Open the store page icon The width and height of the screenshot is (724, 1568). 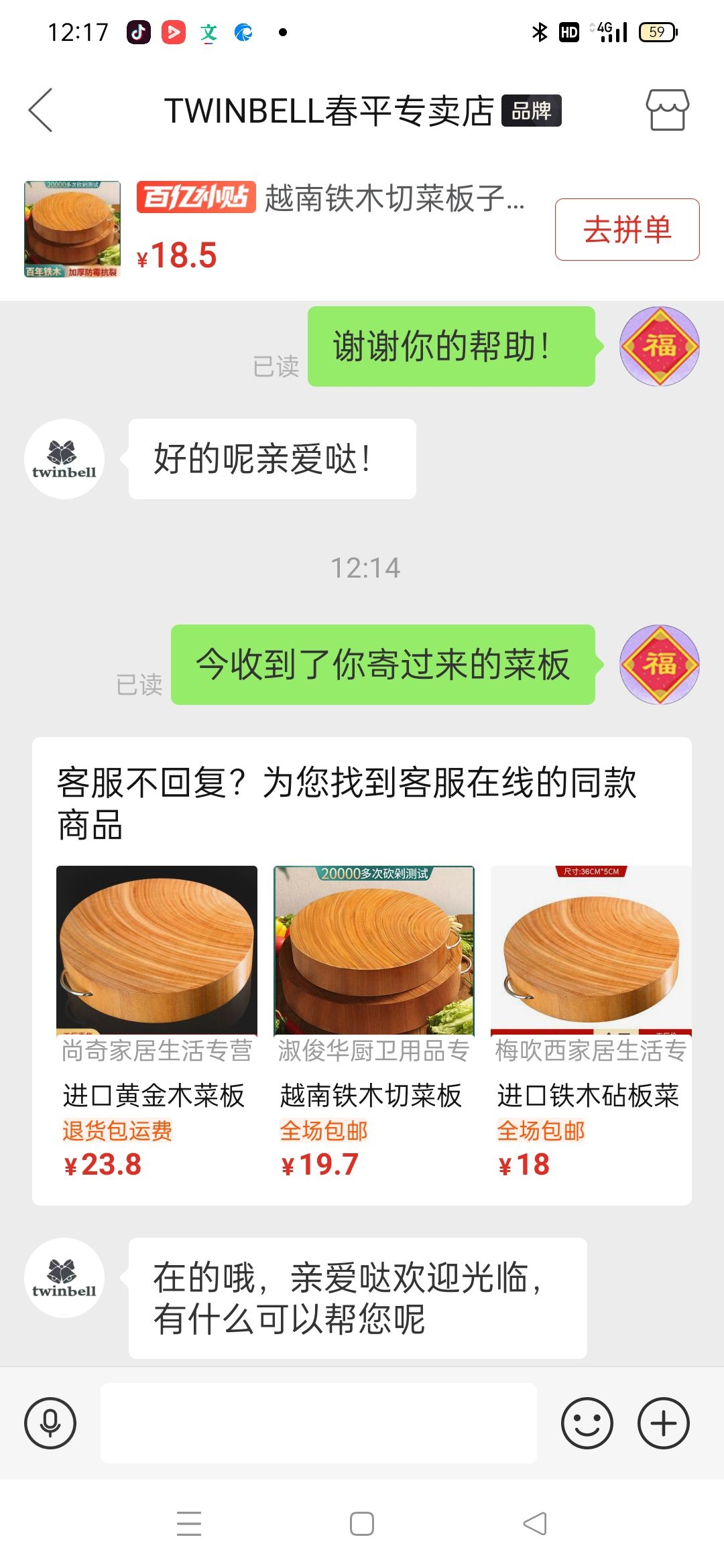(x=666, y=110)
